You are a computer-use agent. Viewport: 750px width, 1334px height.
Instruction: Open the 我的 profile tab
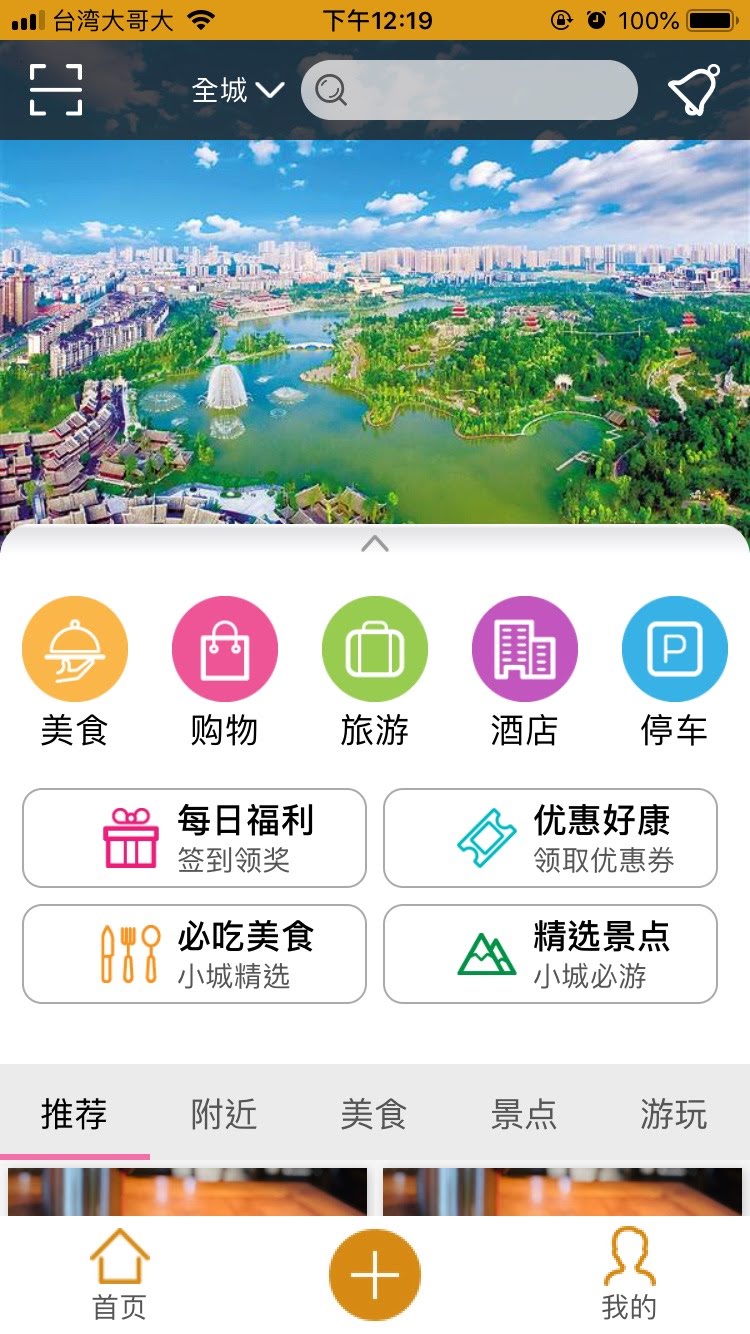[630, 1275]
